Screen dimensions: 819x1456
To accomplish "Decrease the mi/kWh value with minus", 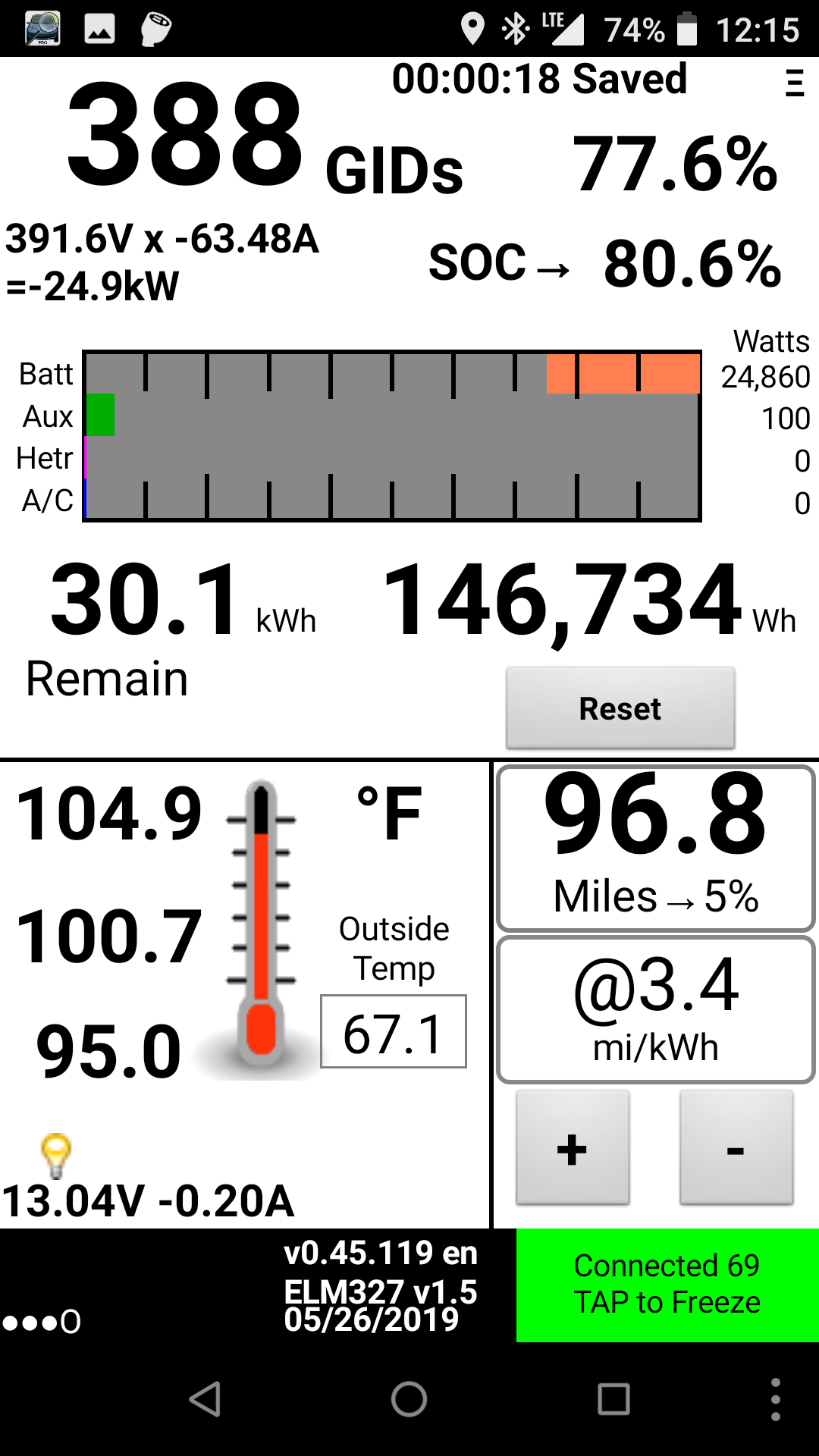I will [736, 1148].
